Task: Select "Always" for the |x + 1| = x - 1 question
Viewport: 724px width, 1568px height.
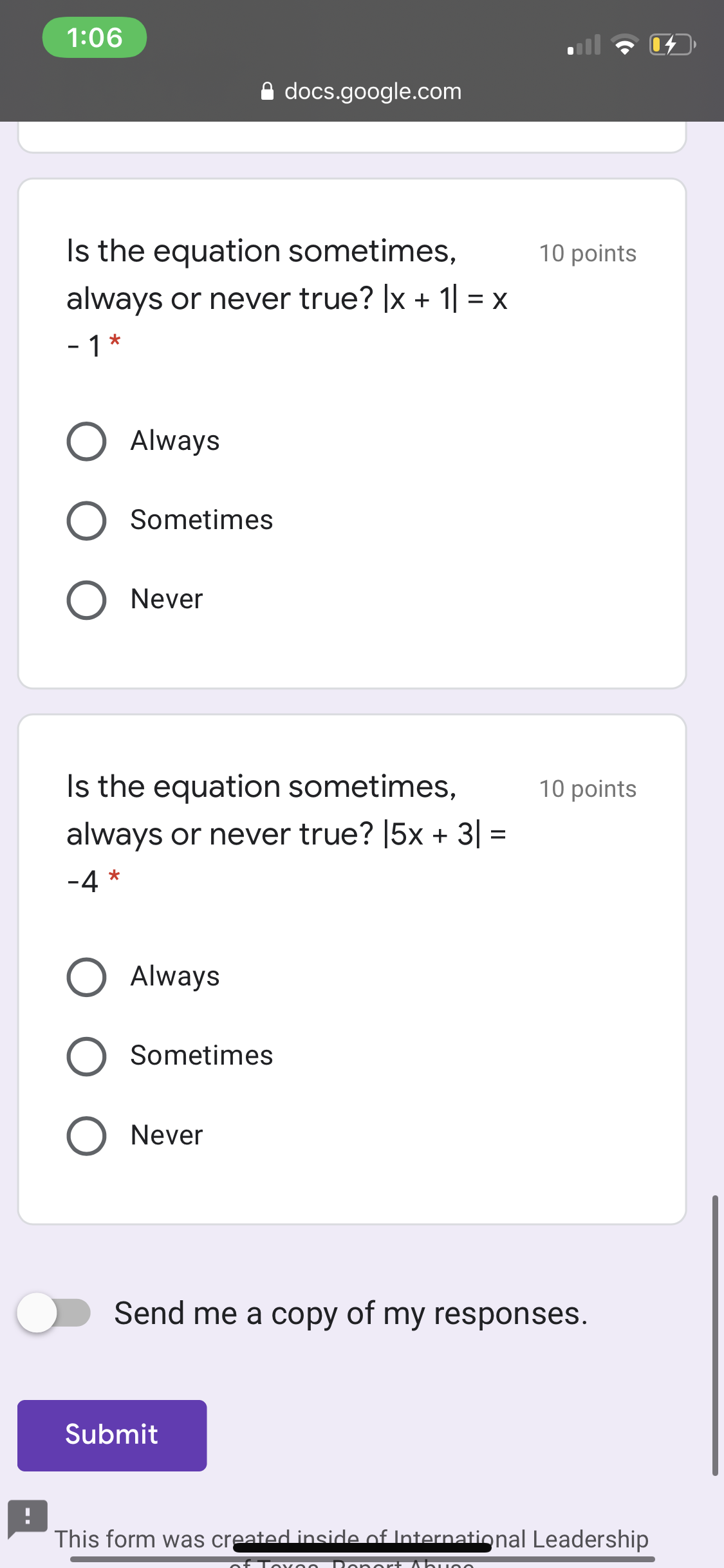Action: click(x=86, y=440)
